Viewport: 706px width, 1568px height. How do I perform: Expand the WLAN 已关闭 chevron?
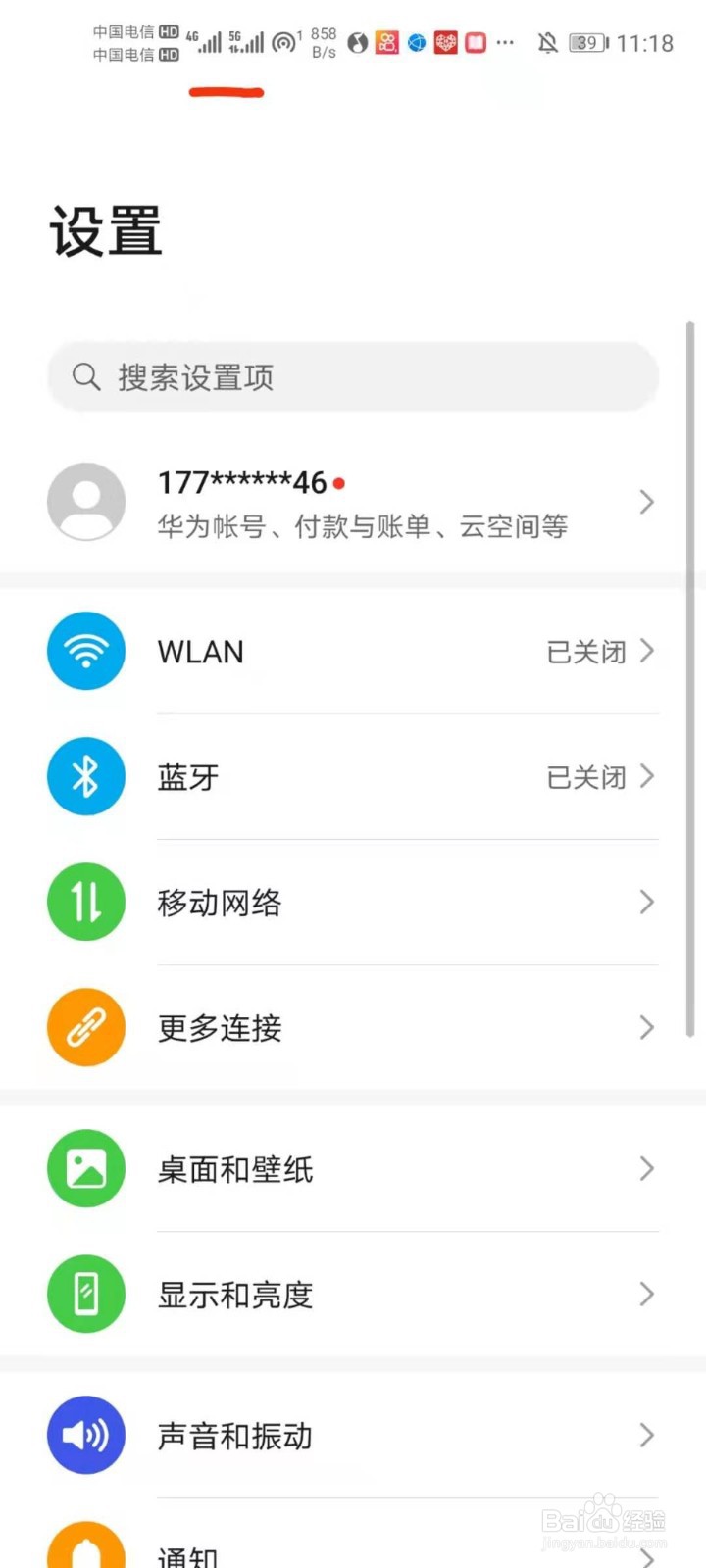coord(647,650)
